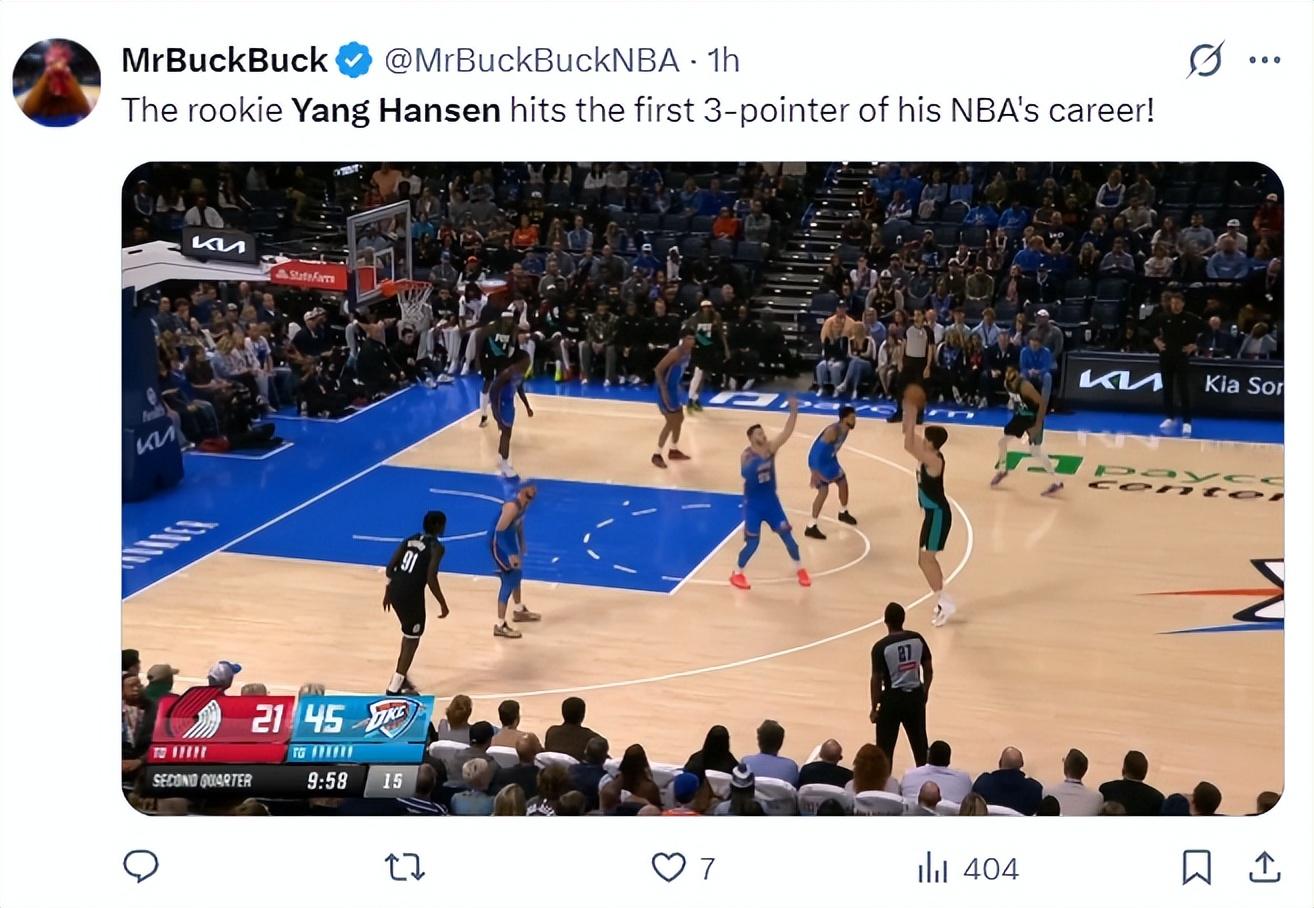
Task: Repost the Yang Hansen post
Action: tap(404, 866)
